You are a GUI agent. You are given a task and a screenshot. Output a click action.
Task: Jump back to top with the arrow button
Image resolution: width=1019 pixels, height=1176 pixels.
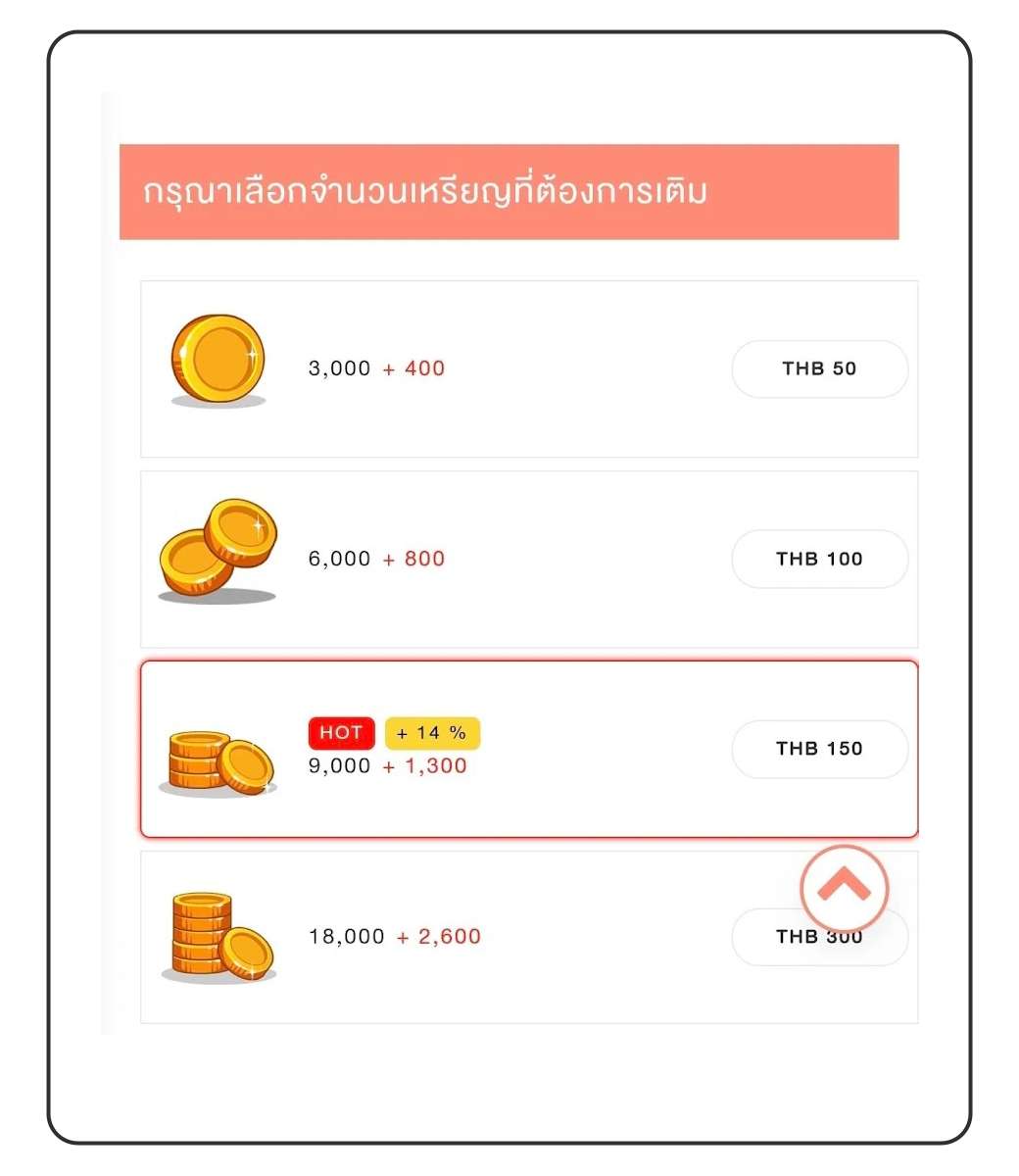pyautogui.click(x=844, y=888)
